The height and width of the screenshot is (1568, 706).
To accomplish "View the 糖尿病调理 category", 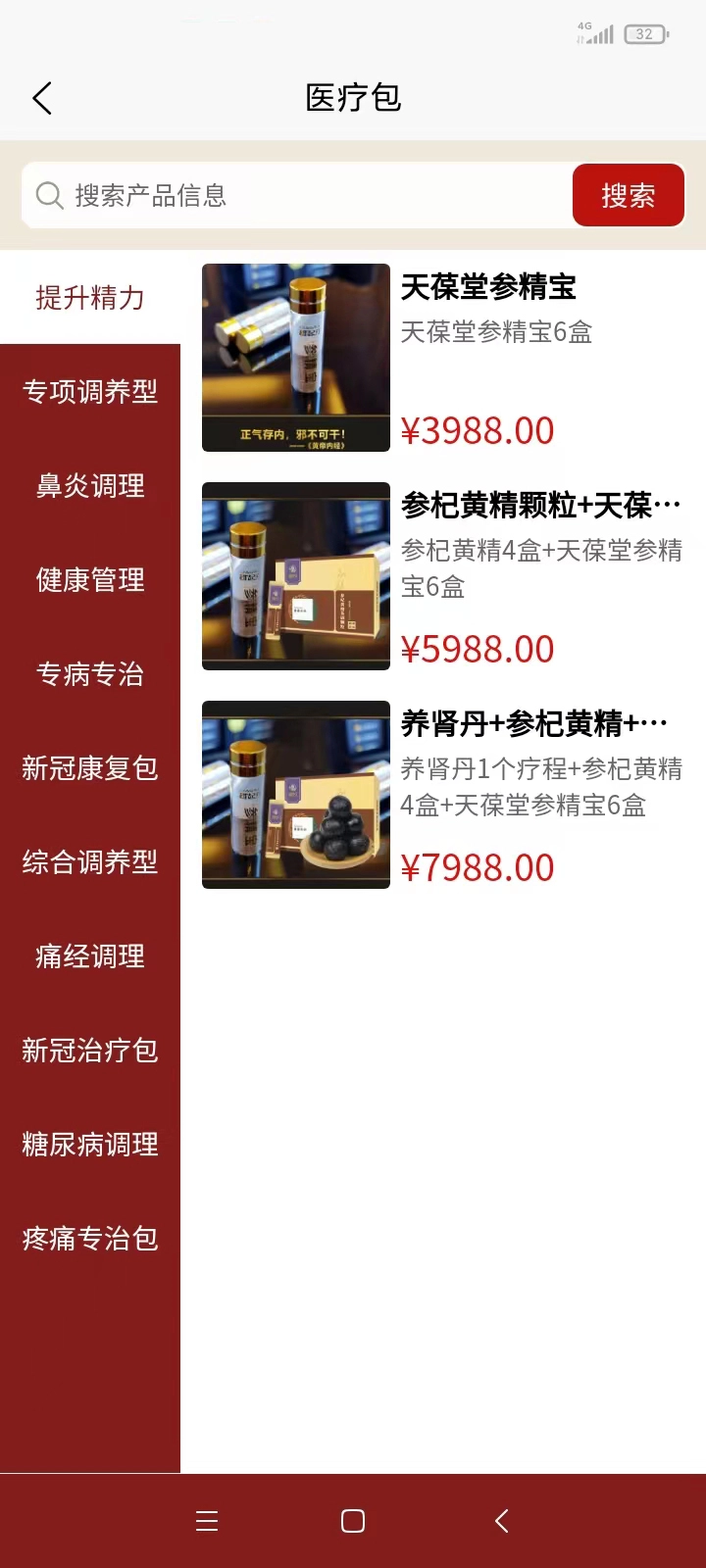I will 89,1144.
